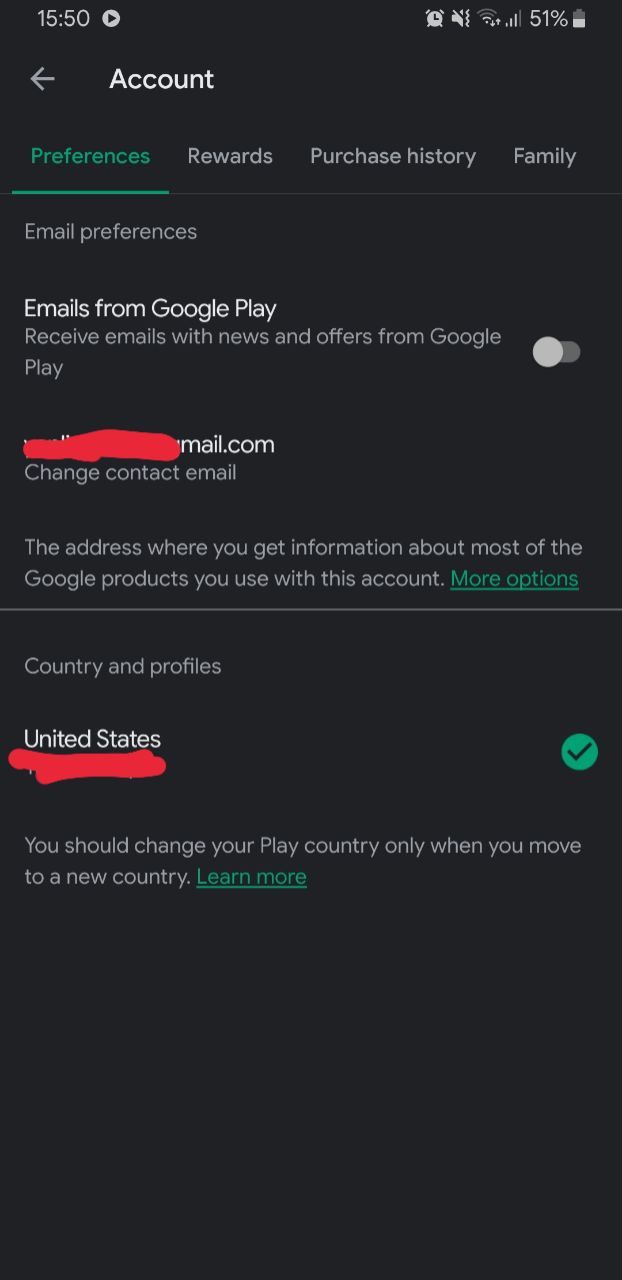Screen dimensions: 622x1280
Task: Open the Purchase history tab
Action: 392,156
